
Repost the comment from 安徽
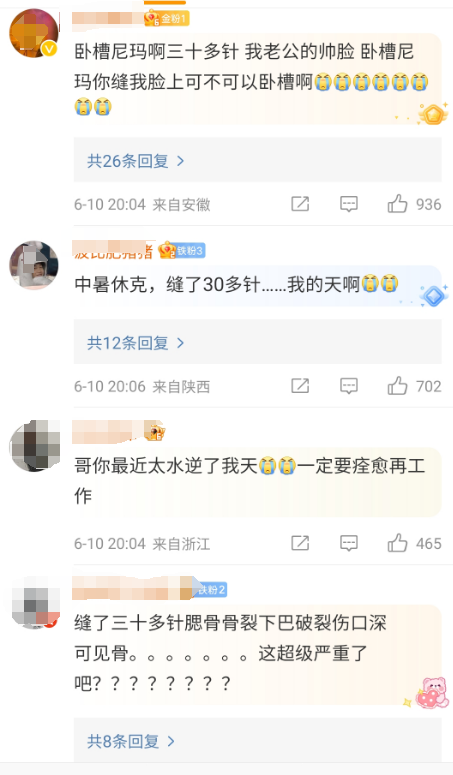(x=300, y=204)
